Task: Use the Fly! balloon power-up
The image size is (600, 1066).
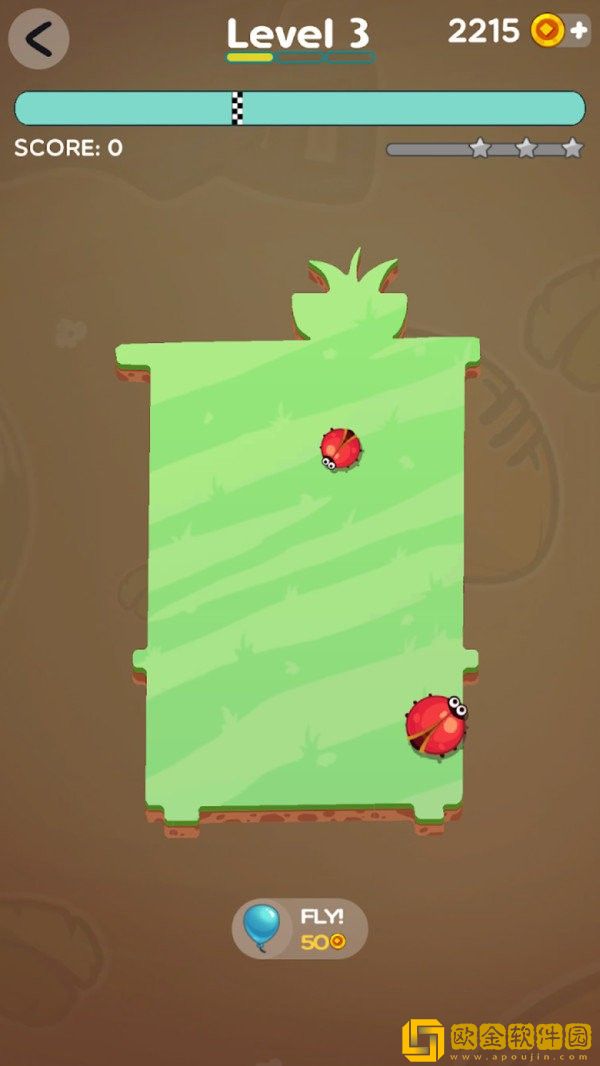Action: coord(300,928)
